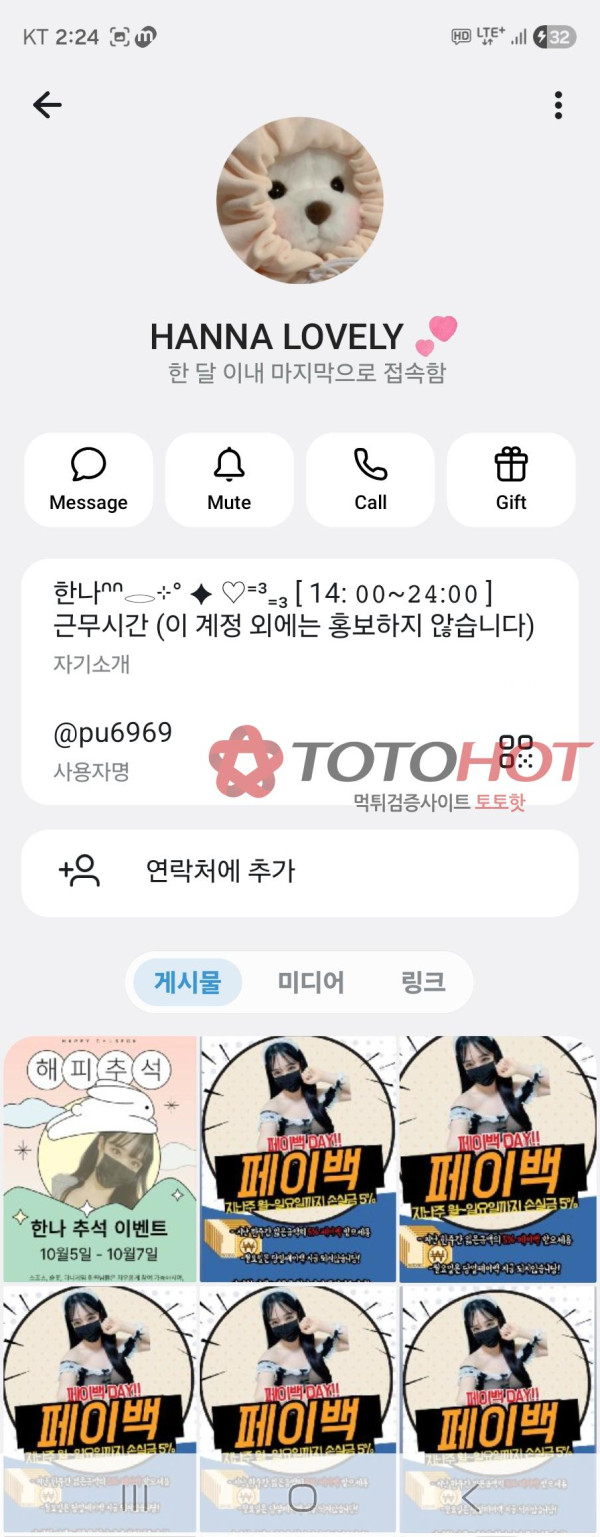
Task: Start a call with HANNA LOVELY
Action: click(370, 480)
